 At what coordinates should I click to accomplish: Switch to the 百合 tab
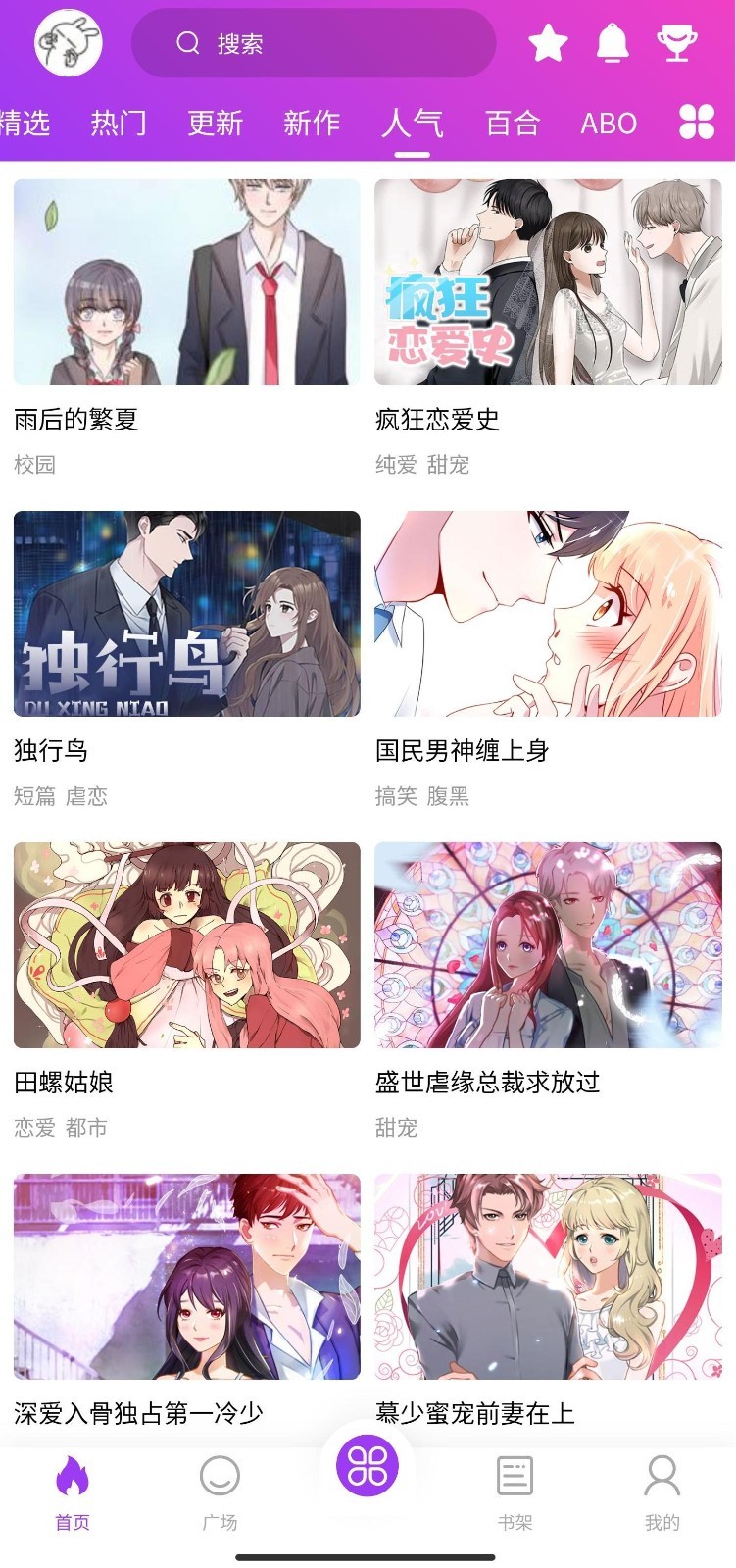click(513, 123)
